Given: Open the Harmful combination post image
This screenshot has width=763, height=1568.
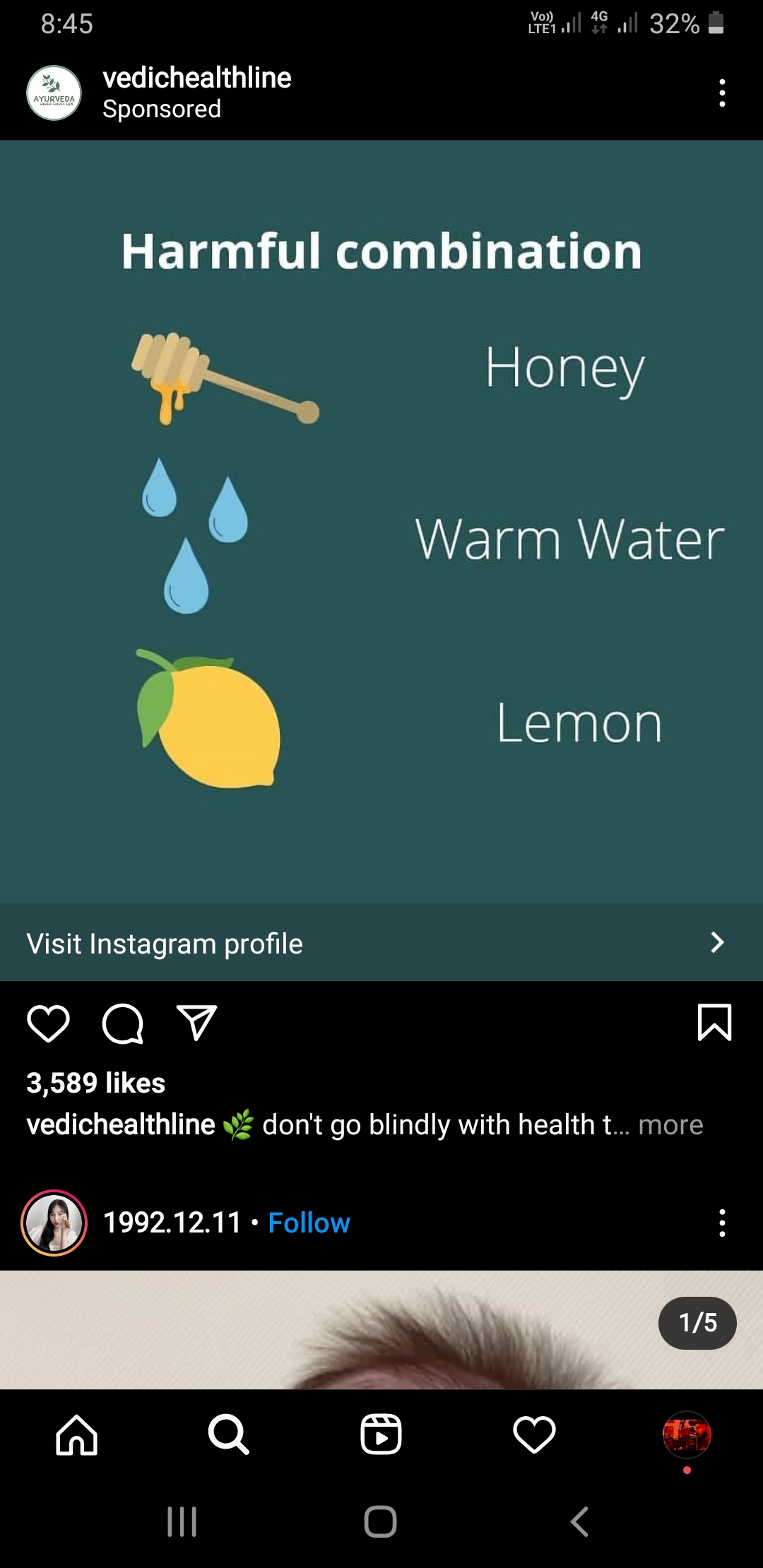Looking at the screenshot, I should tap(381, 521).
